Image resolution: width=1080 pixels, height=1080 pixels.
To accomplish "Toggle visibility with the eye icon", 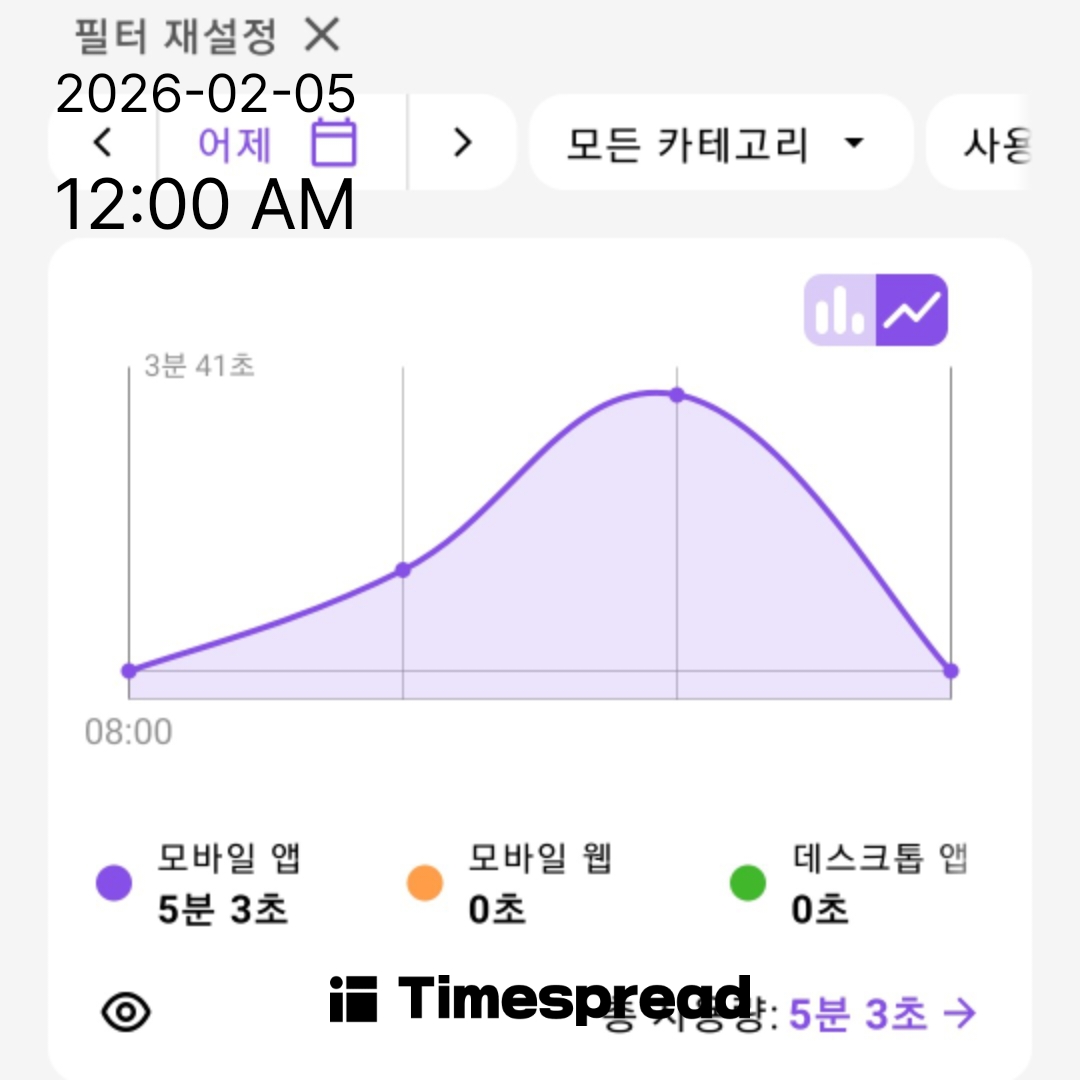I will click(x=126, y=1013).
